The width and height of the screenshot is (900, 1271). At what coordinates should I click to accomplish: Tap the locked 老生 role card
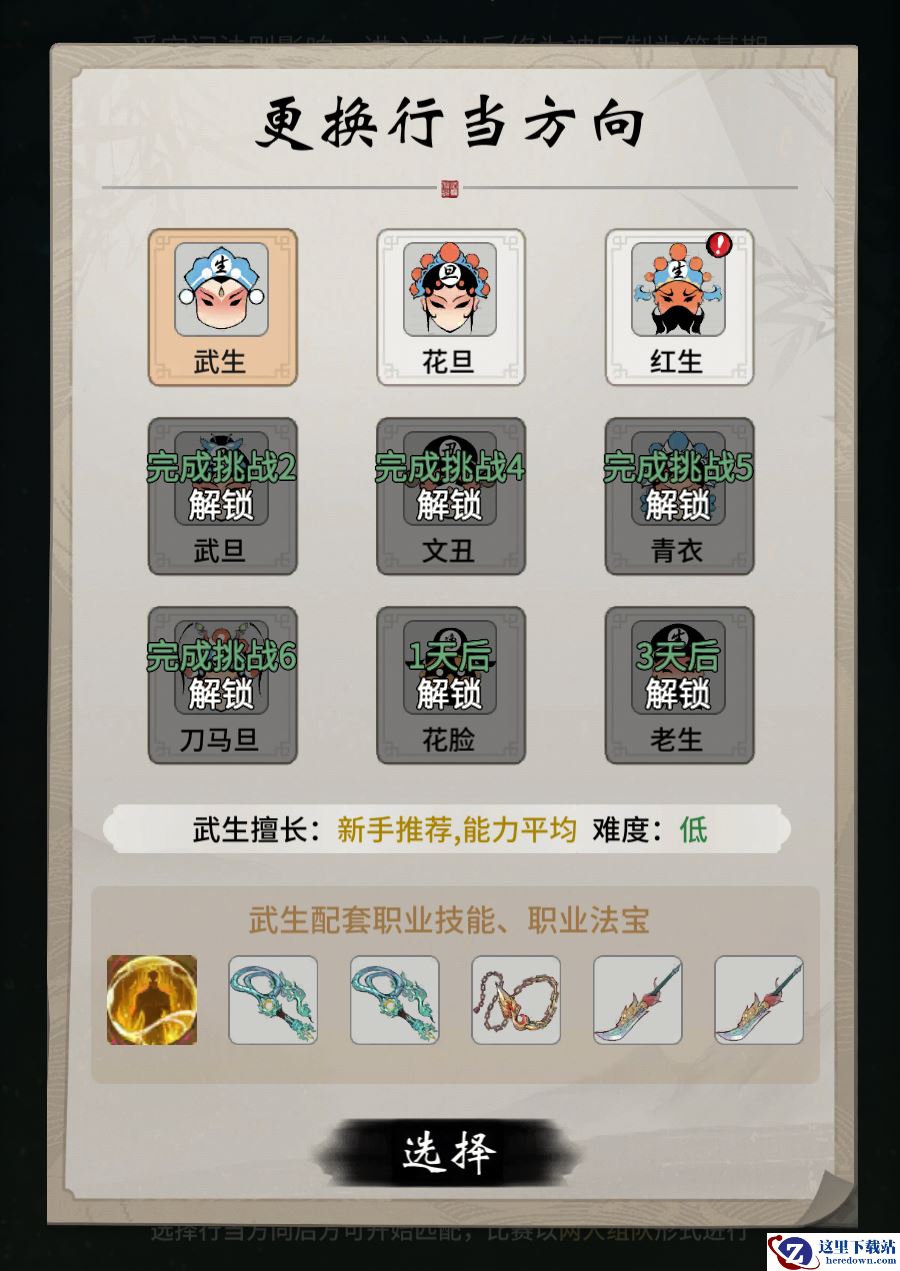[679, 685]
